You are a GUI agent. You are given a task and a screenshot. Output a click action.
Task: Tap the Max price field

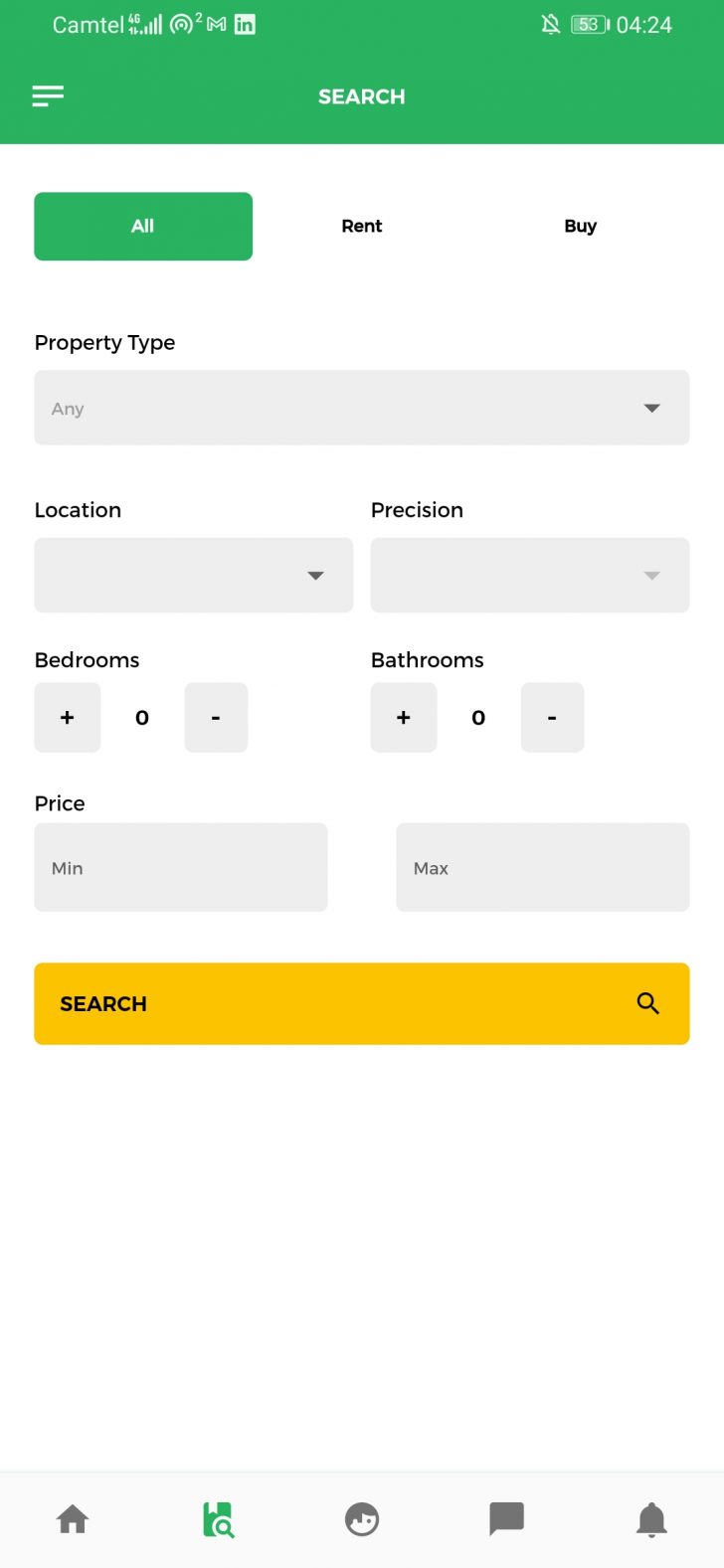[542, 867]
